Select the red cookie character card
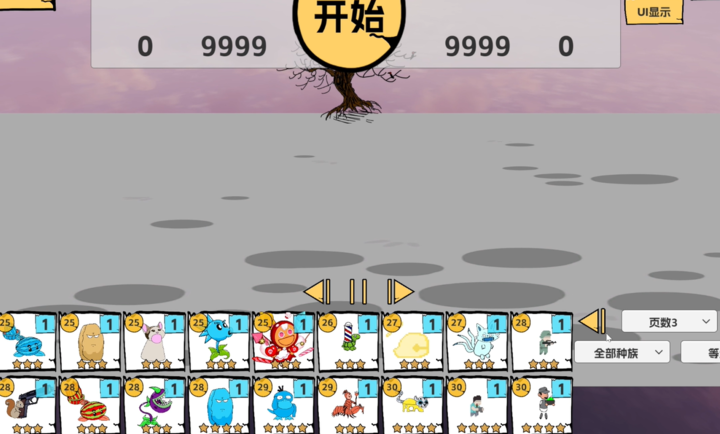The width and height of the screenshot is (720, 434). (283, 342)
